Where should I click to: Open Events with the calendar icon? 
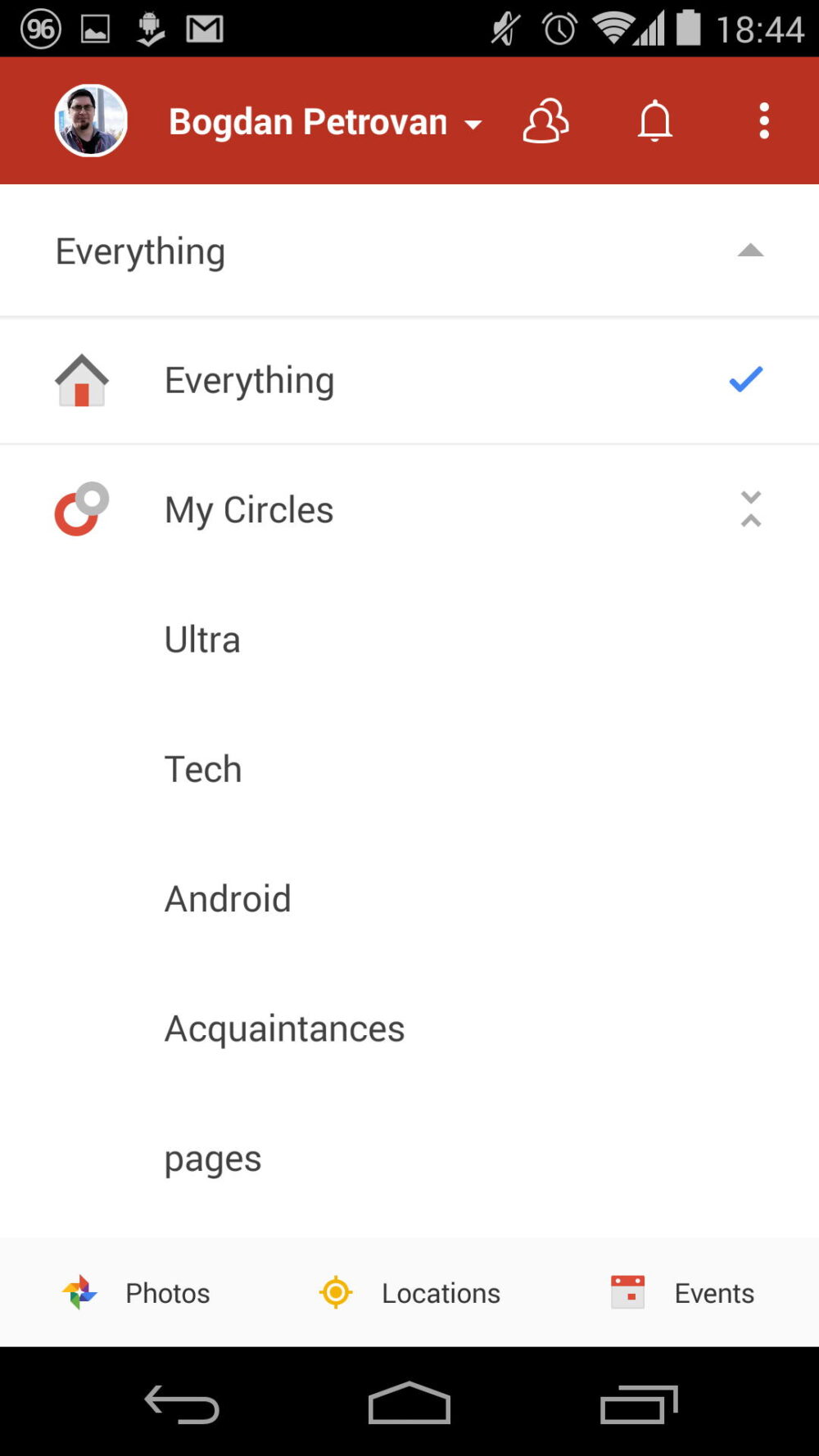click(628, 1292)
